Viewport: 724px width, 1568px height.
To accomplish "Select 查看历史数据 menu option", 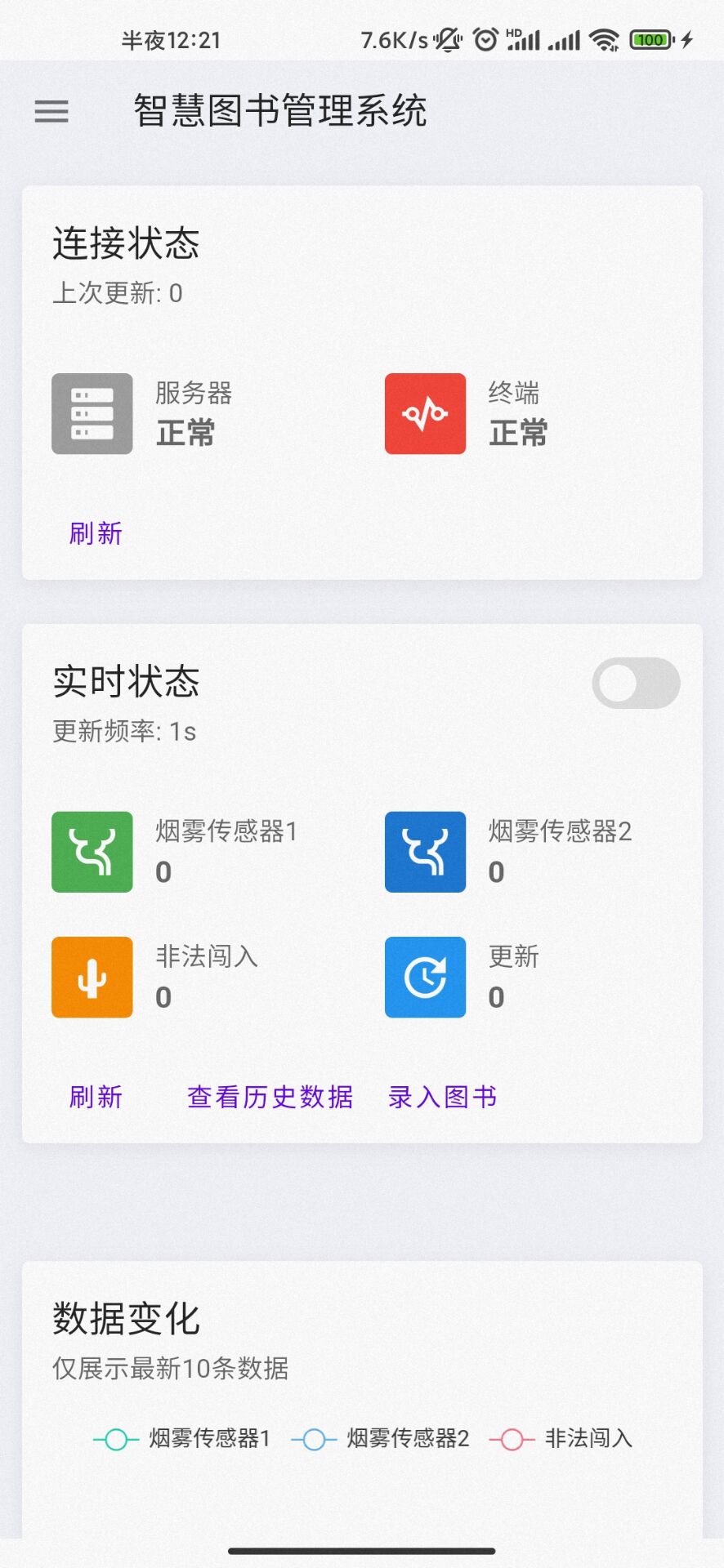I will (270, 1096).
